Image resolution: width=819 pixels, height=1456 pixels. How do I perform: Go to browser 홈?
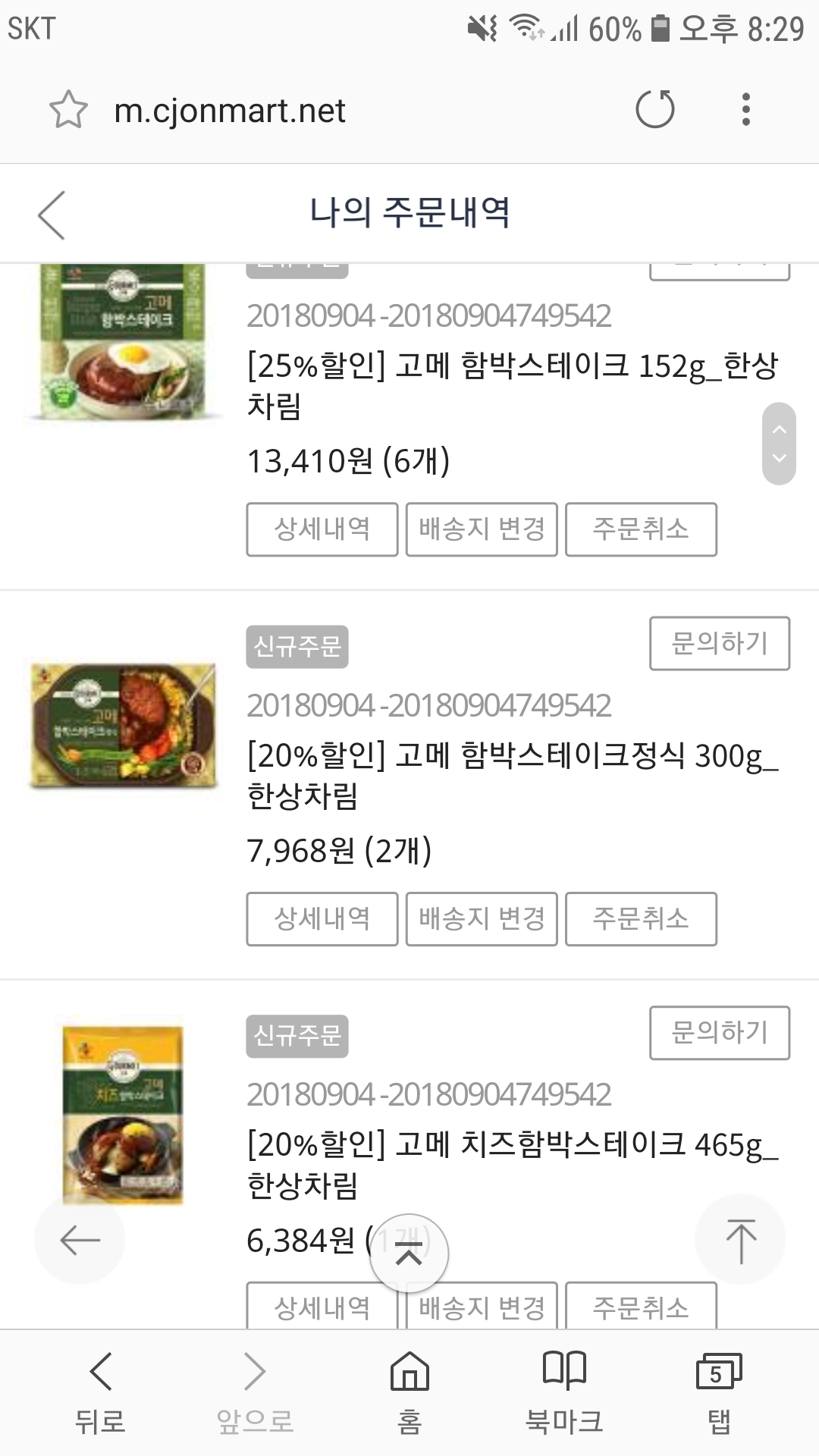coord(409,1392)
